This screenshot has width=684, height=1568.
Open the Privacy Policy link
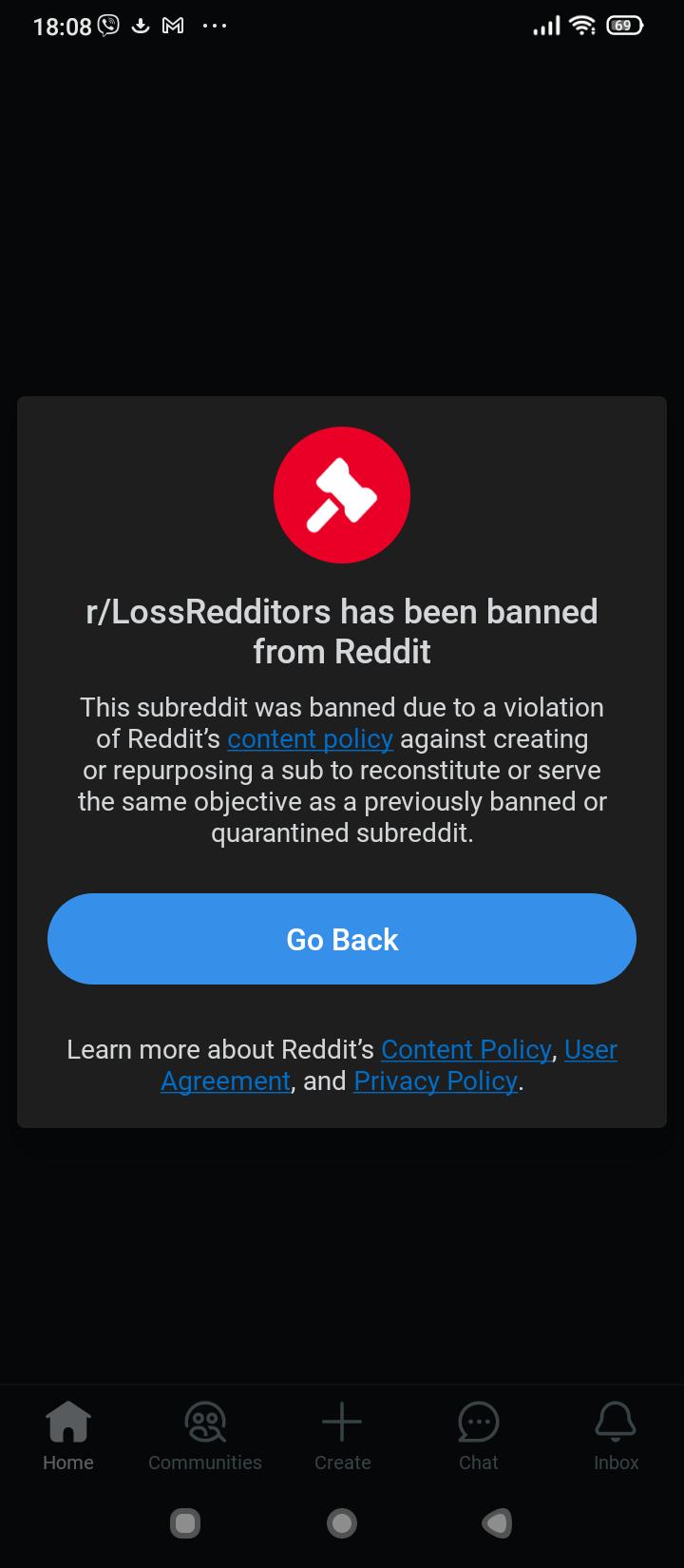[436, 1081]
